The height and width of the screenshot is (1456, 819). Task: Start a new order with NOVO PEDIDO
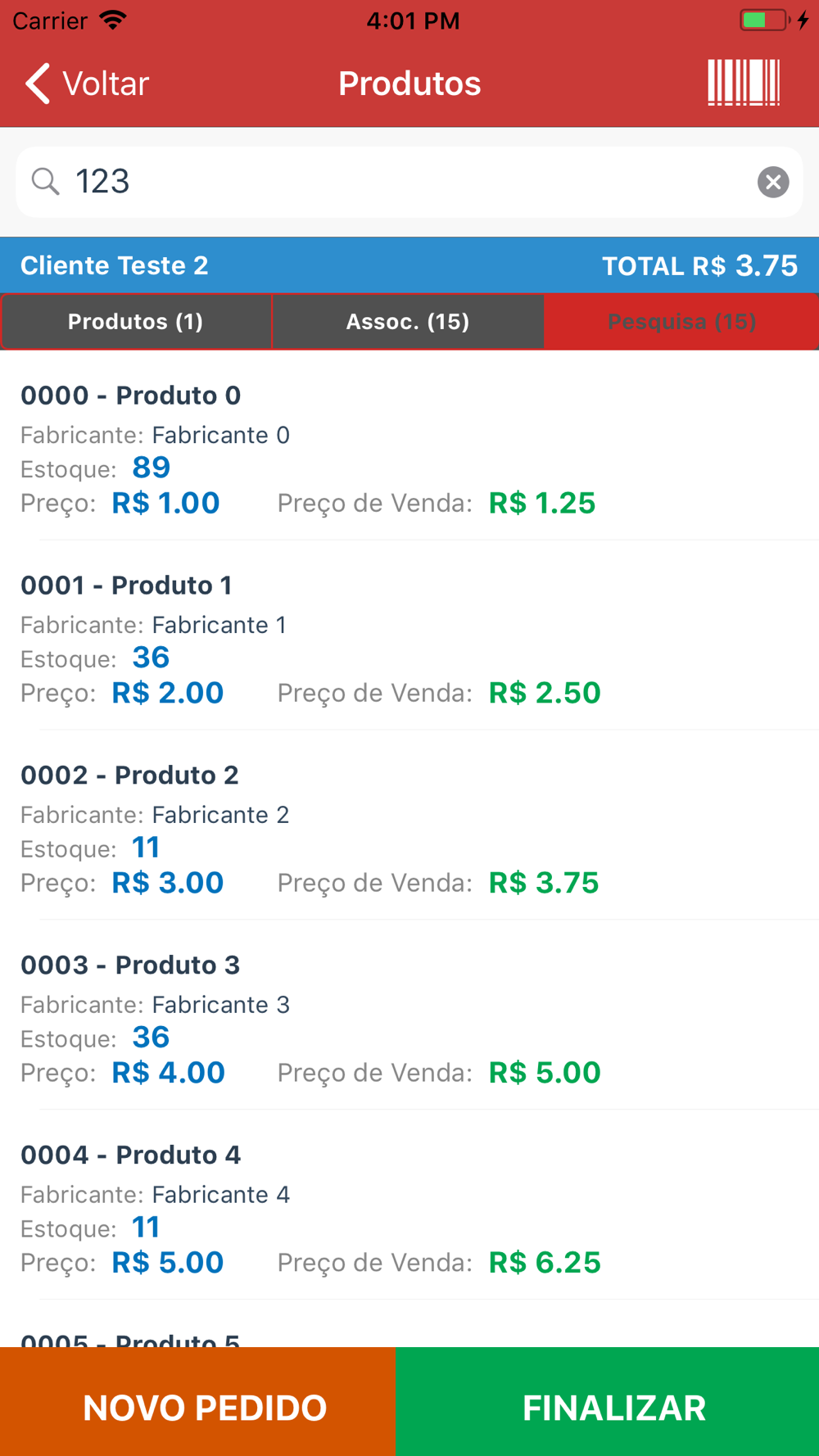pyautogui.click(x=198, y=1401)
